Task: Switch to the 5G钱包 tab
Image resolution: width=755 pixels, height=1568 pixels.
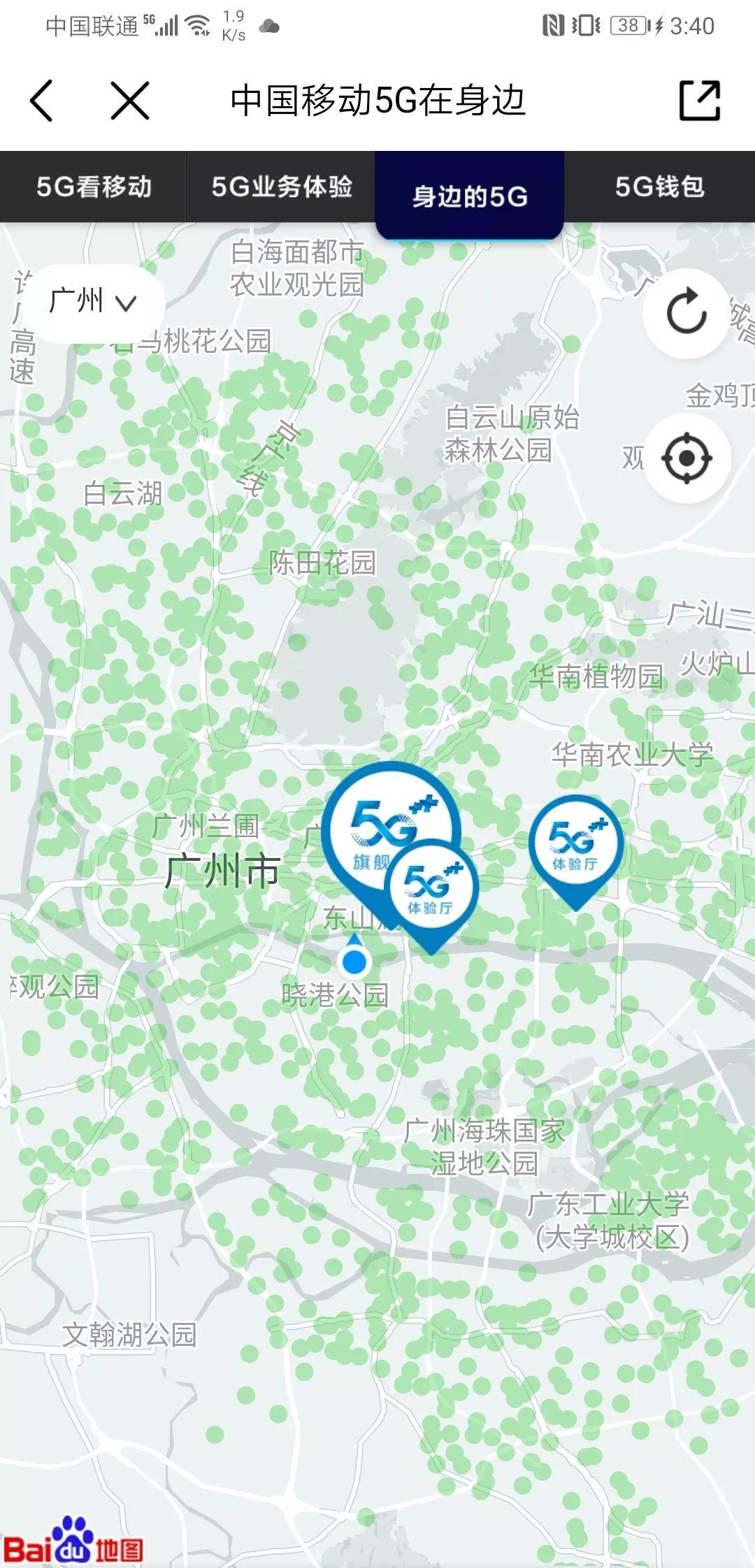Action: coord(659,187)
